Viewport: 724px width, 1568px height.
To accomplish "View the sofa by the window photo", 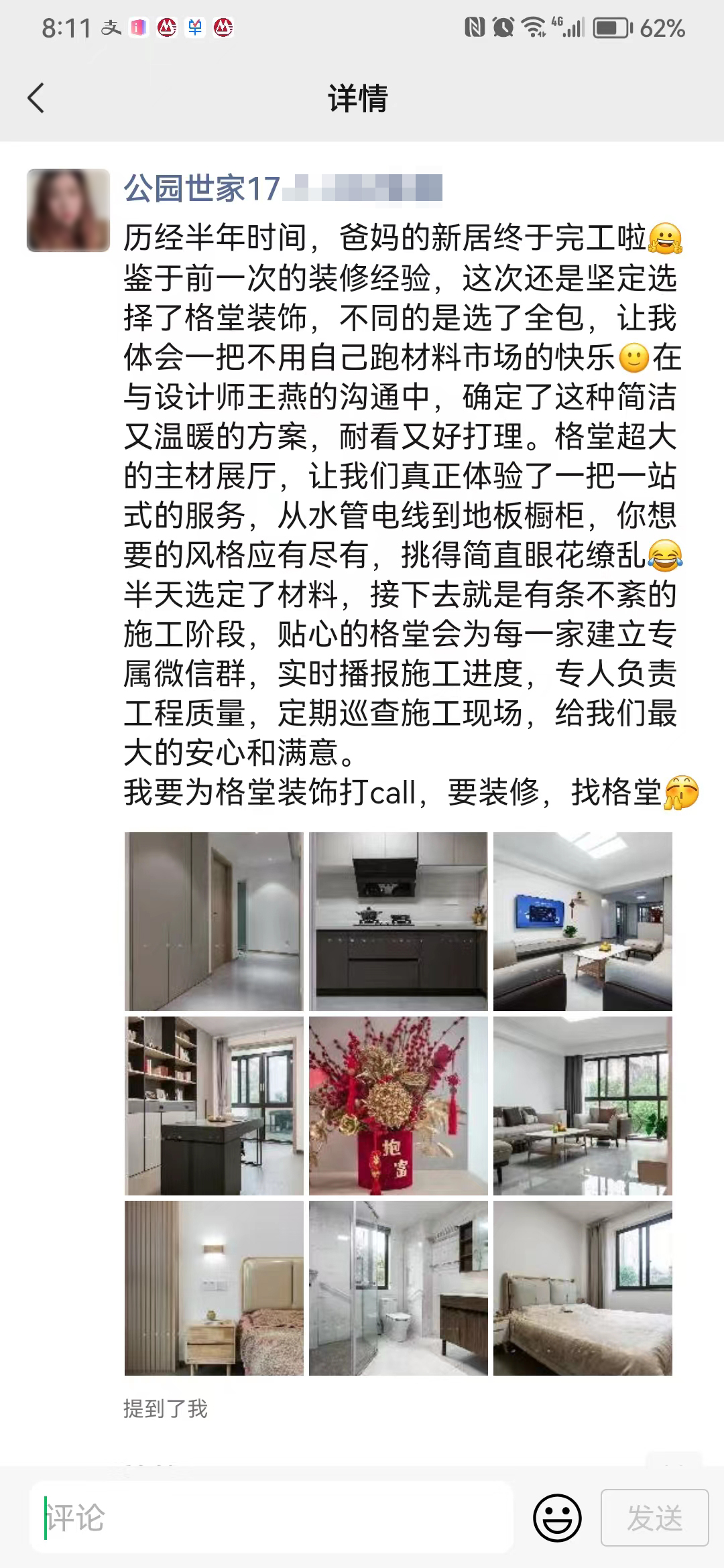I will pyautogui.click(x=583, y=1106).
